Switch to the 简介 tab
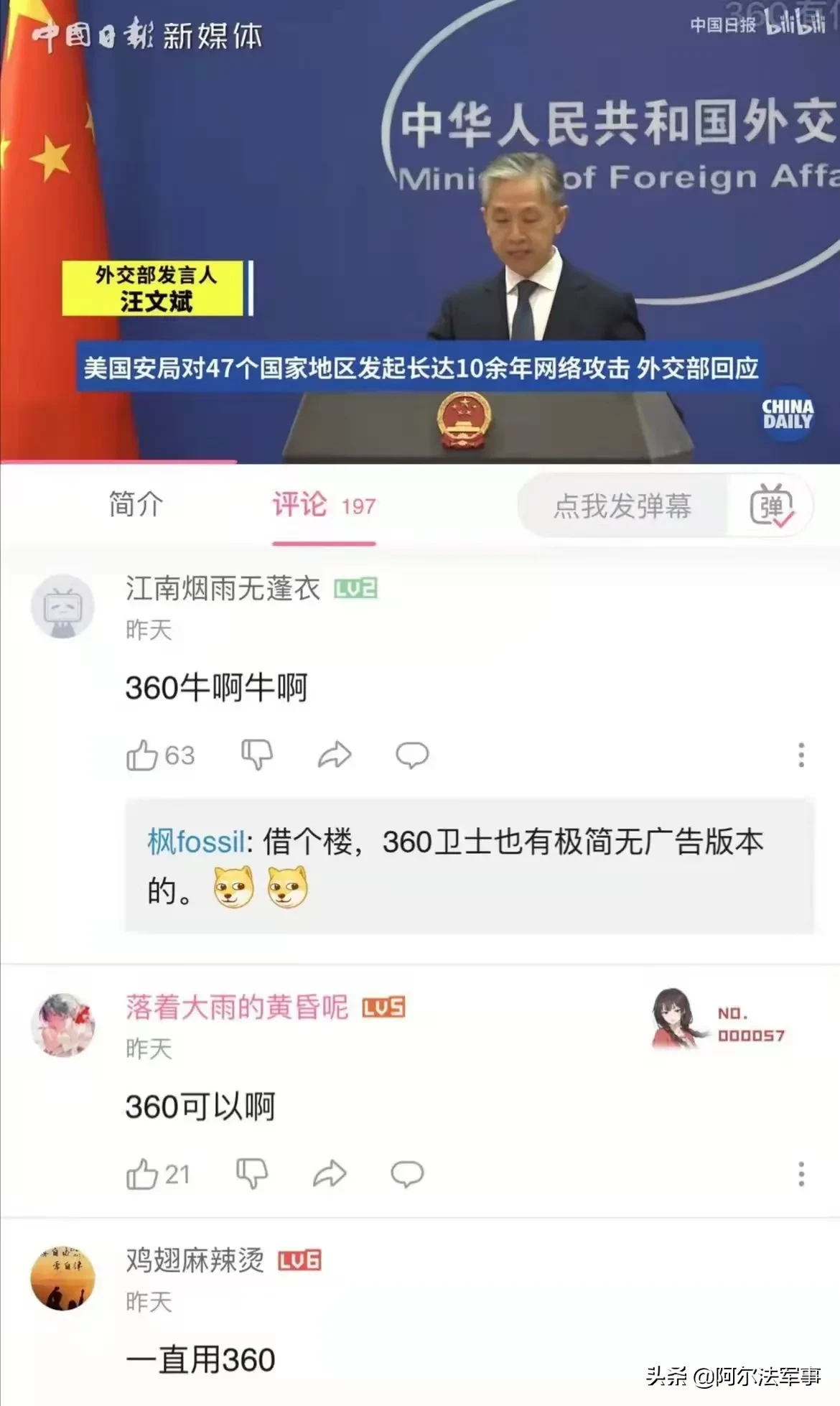This screenshot has width=840, height=1406. 136,505
